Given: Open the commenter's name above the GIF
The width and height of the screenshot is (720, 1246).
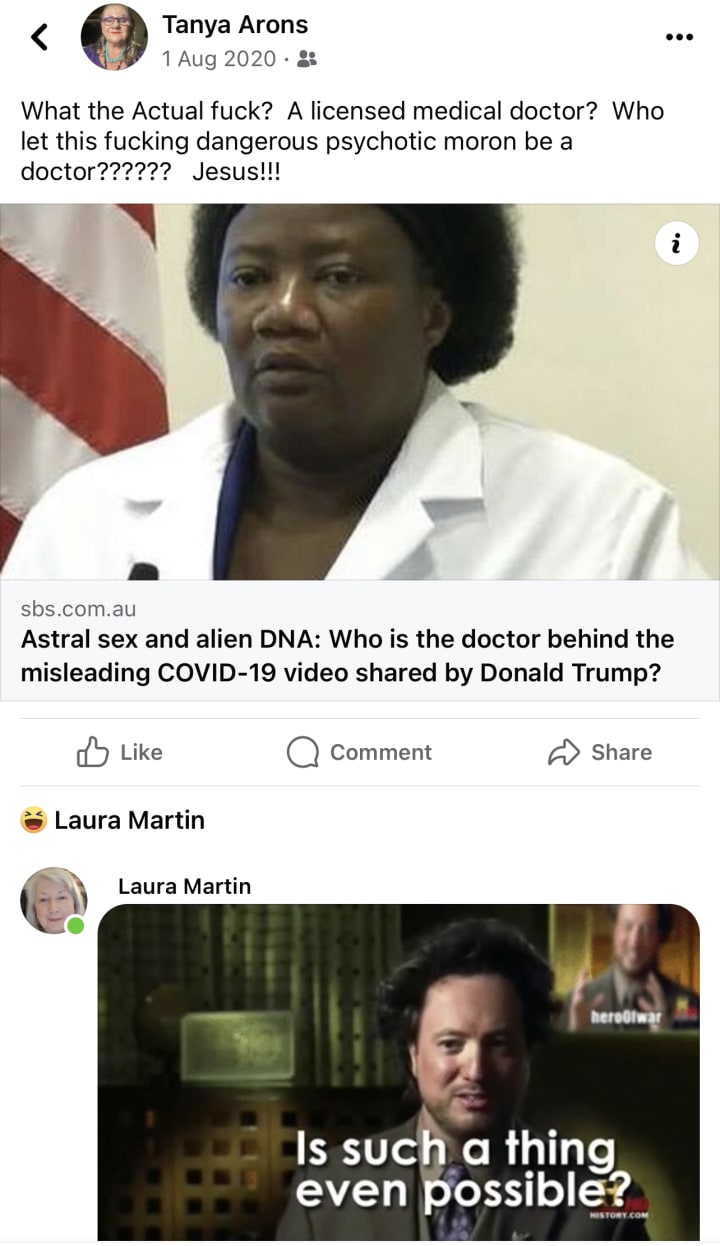Looking at the screenshot, I should pyautogui.click(x=184, y=886).
